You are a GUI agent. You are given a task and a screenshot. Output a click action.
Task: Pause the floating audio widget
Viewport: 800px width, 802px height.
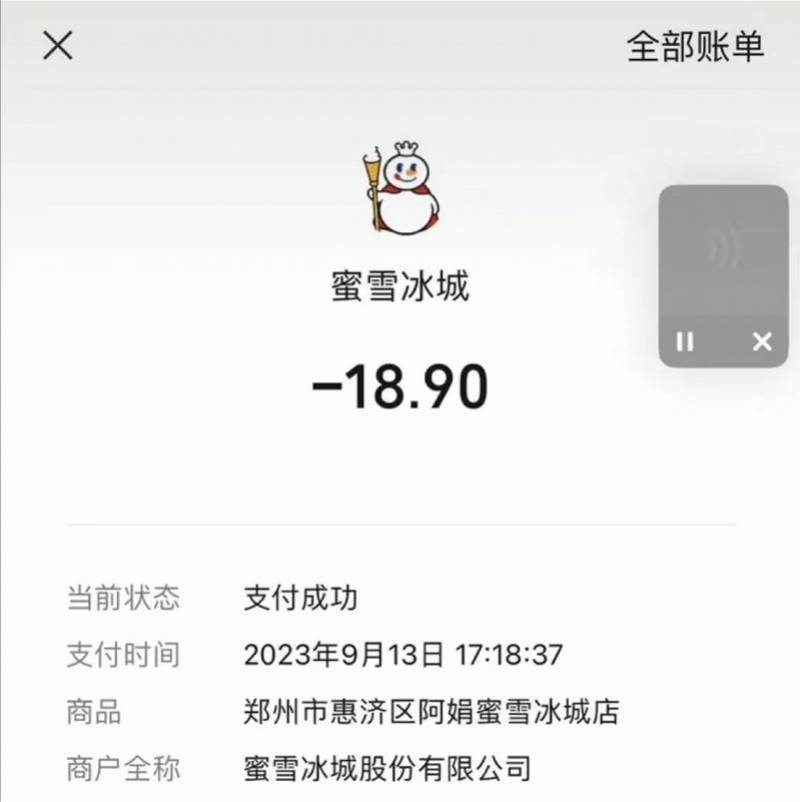click(x=685, y=342)
